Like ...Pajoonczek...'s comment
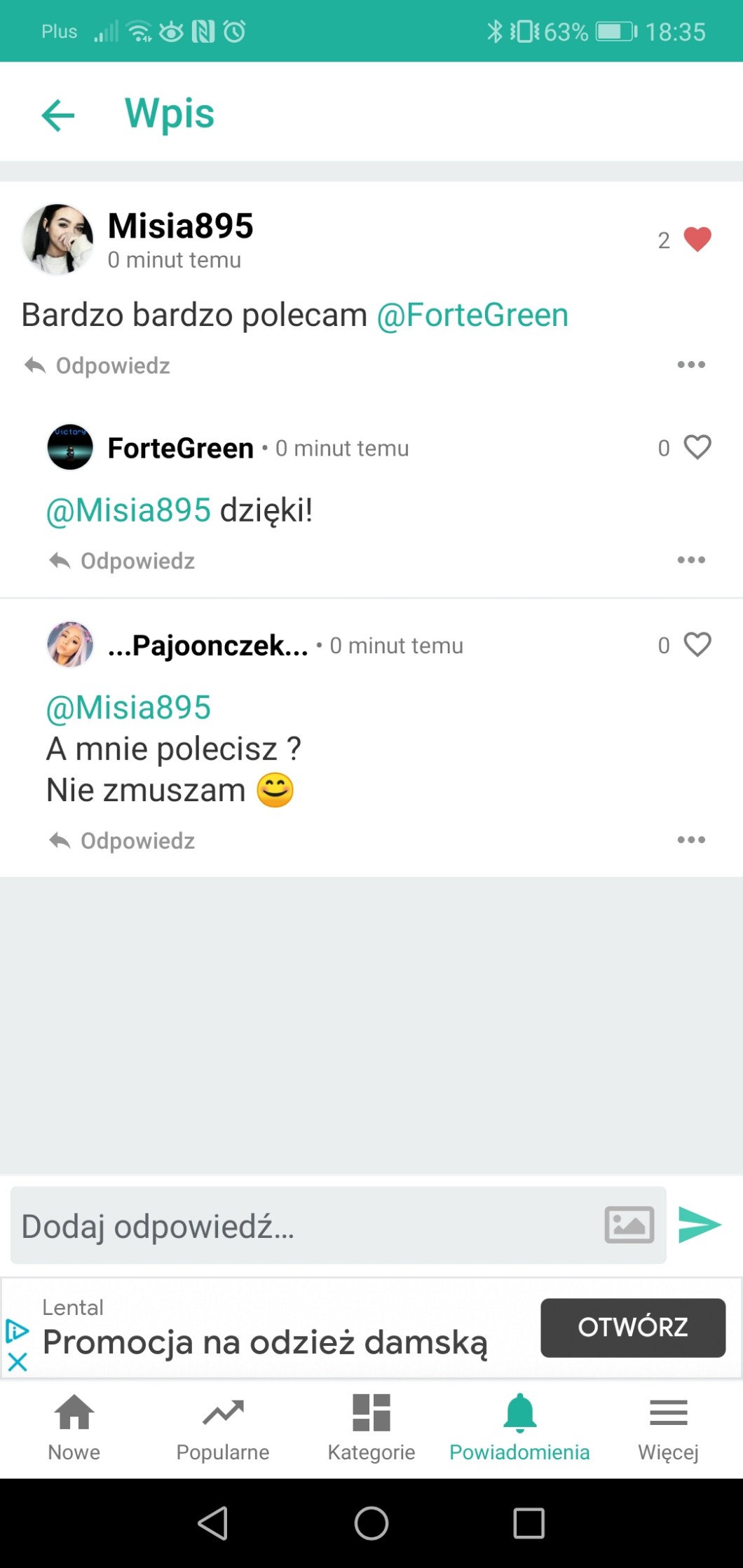743x1568 pixels. tap(697, 645)
